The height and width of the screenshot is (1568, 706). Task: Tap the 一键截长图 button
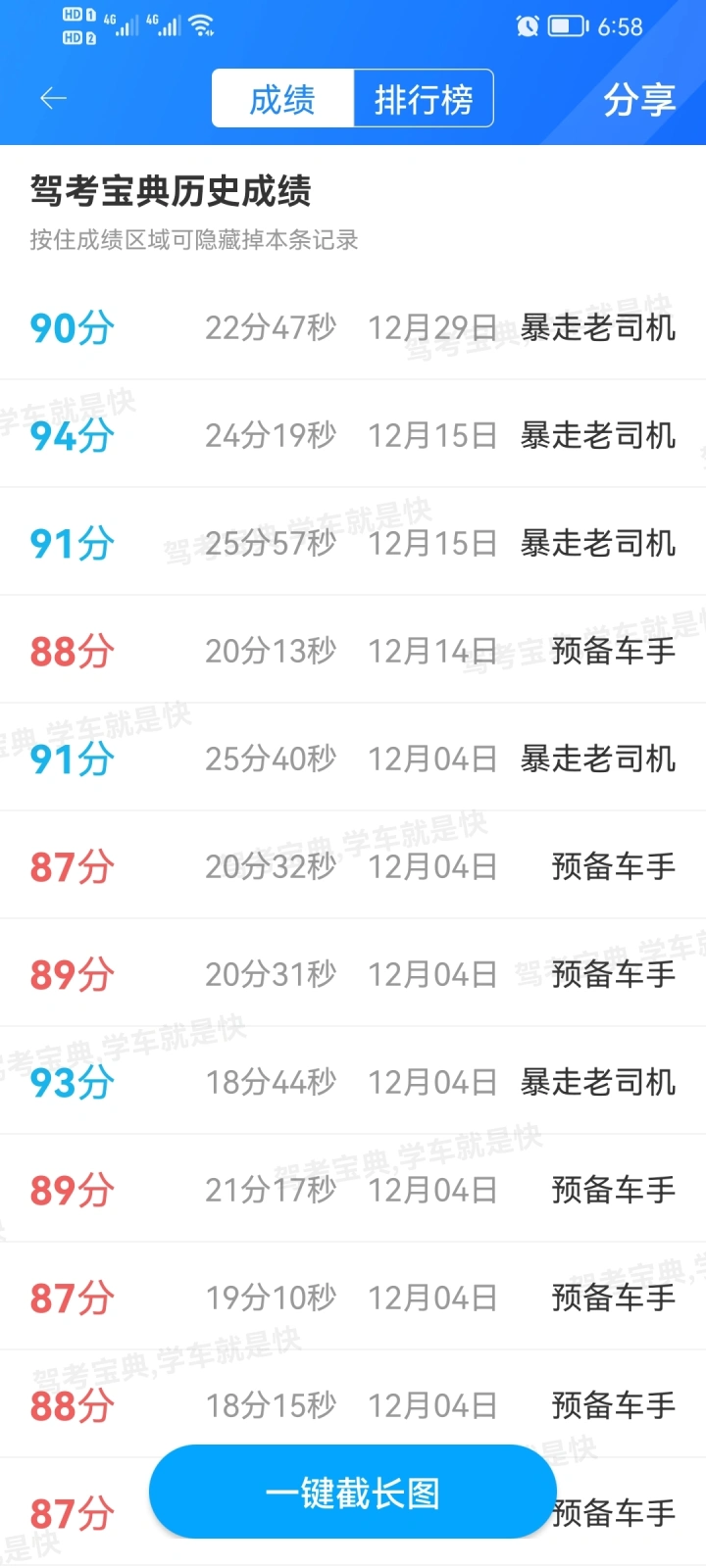[353, 1492]
